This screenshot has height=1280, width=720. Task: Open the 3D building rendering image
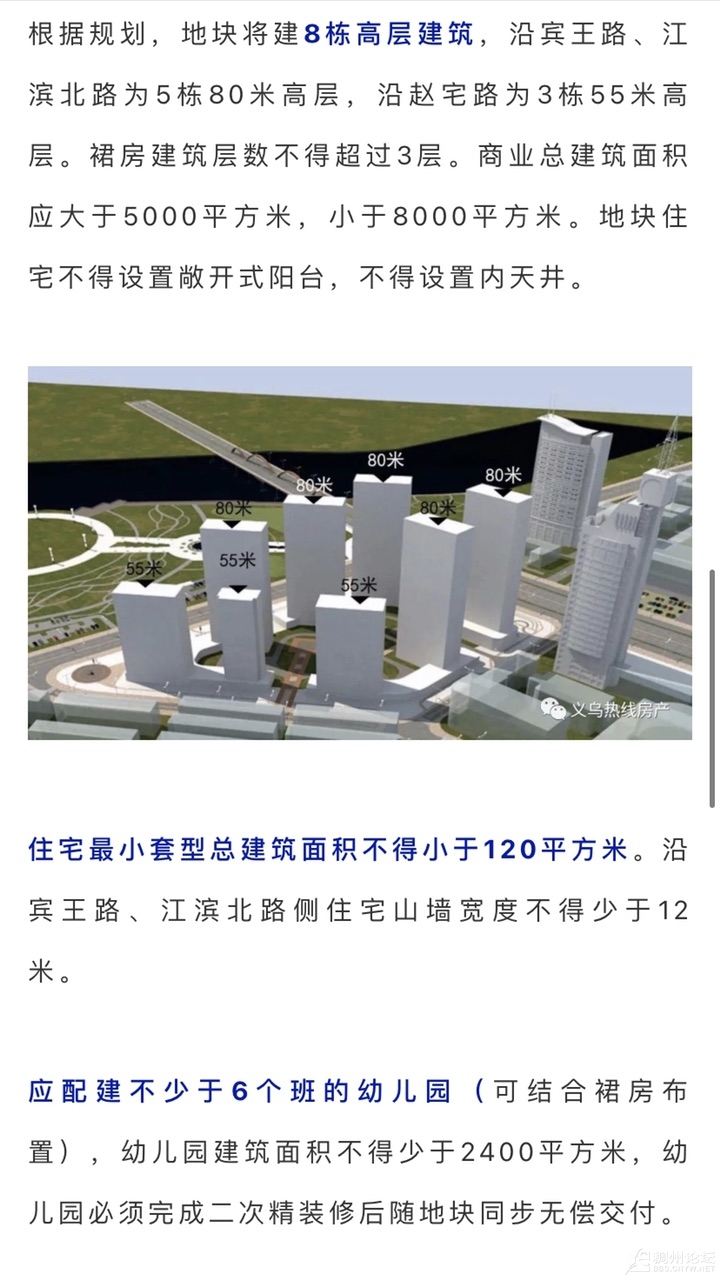pos(359,553)
